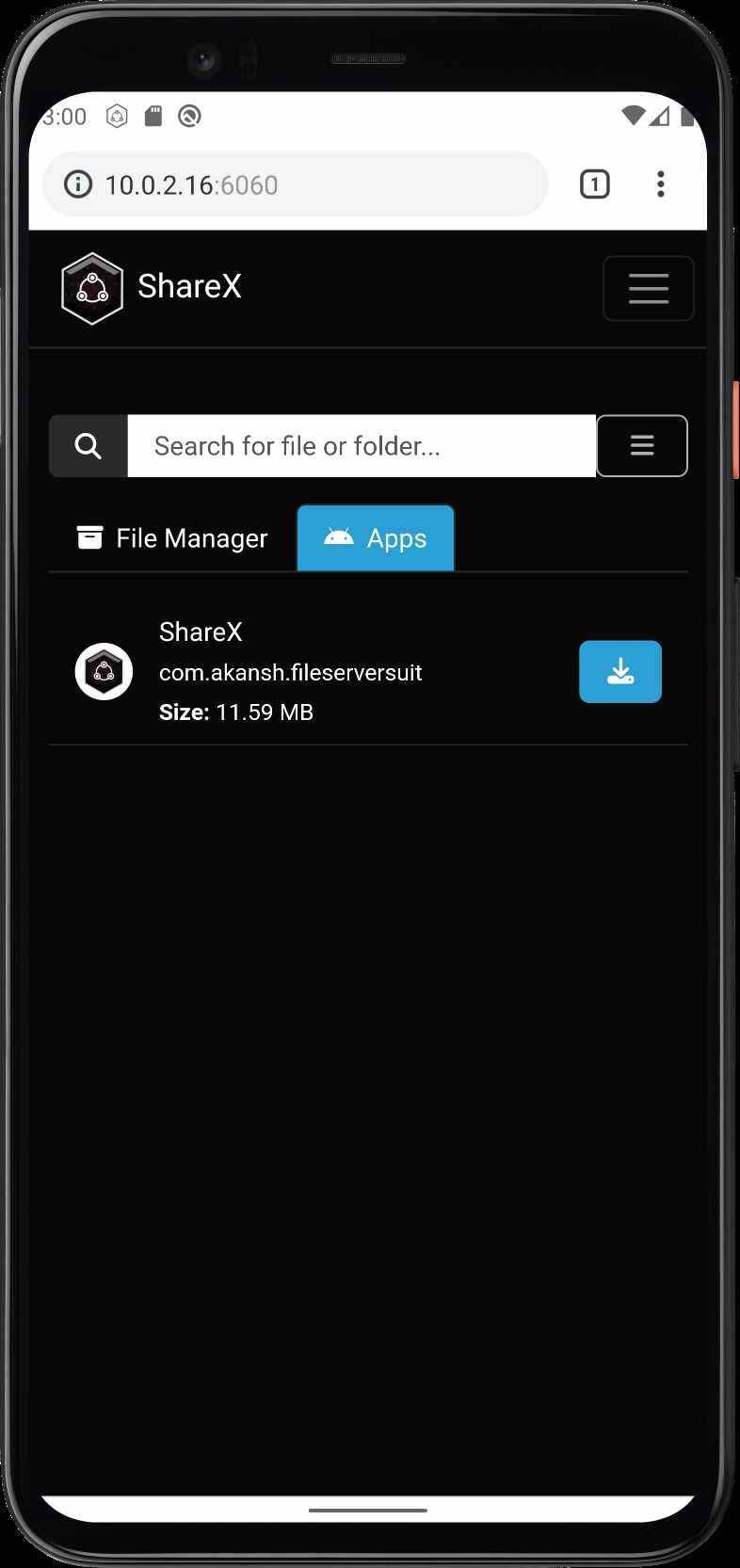Select the Apps tab
740x1568 pixels.
pyautogui.click(x=376, y=538)
